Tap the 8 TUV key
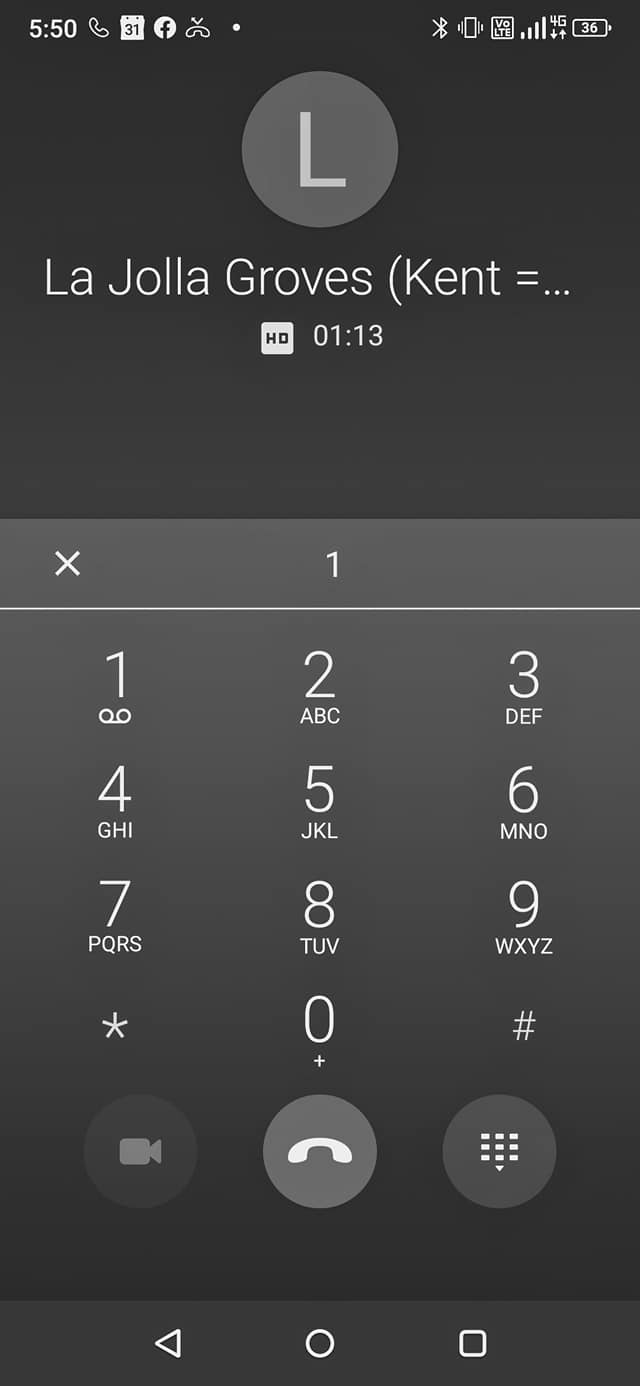Screen dimensions: 640x1386 pos(320,915)
